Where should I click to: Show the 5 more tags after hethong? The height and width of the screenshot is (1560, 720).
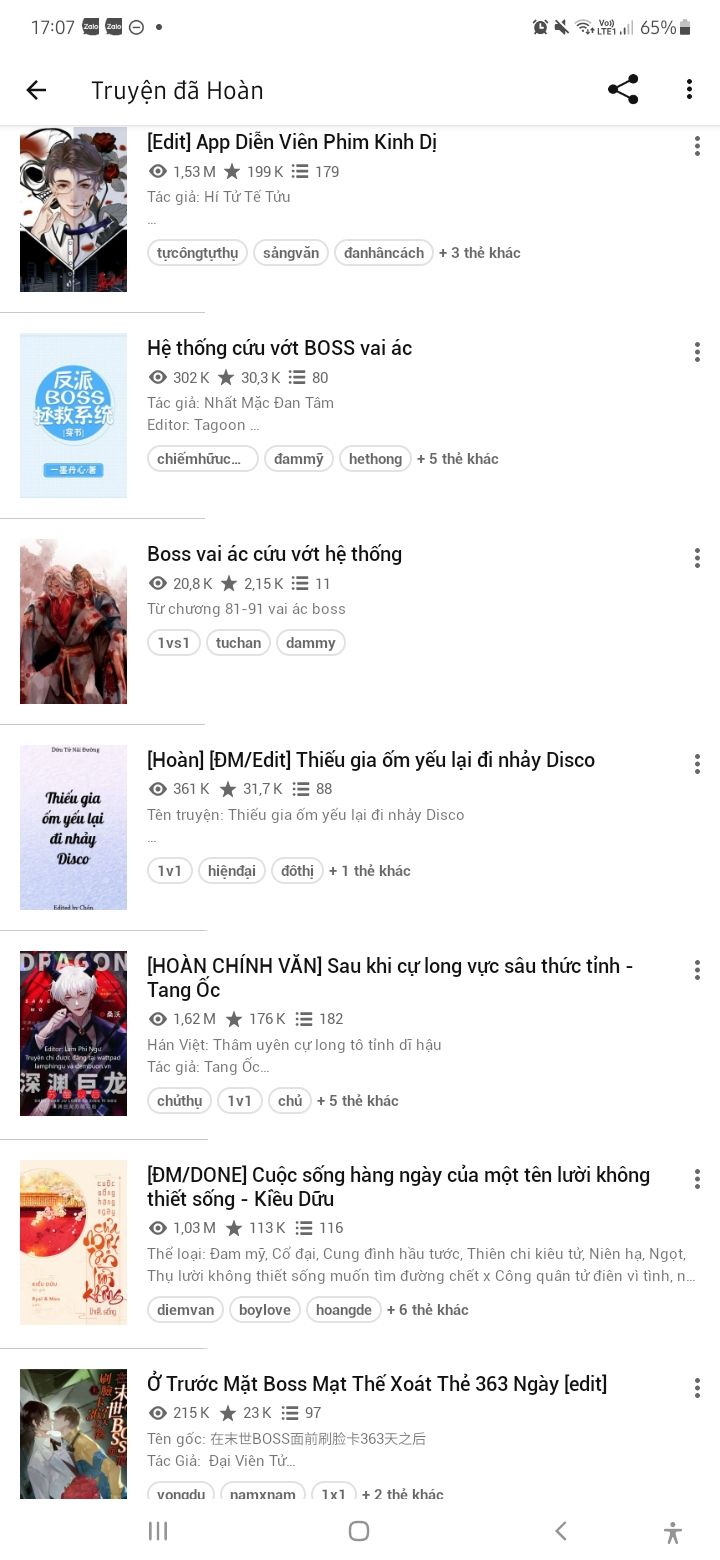click(458, 459)
